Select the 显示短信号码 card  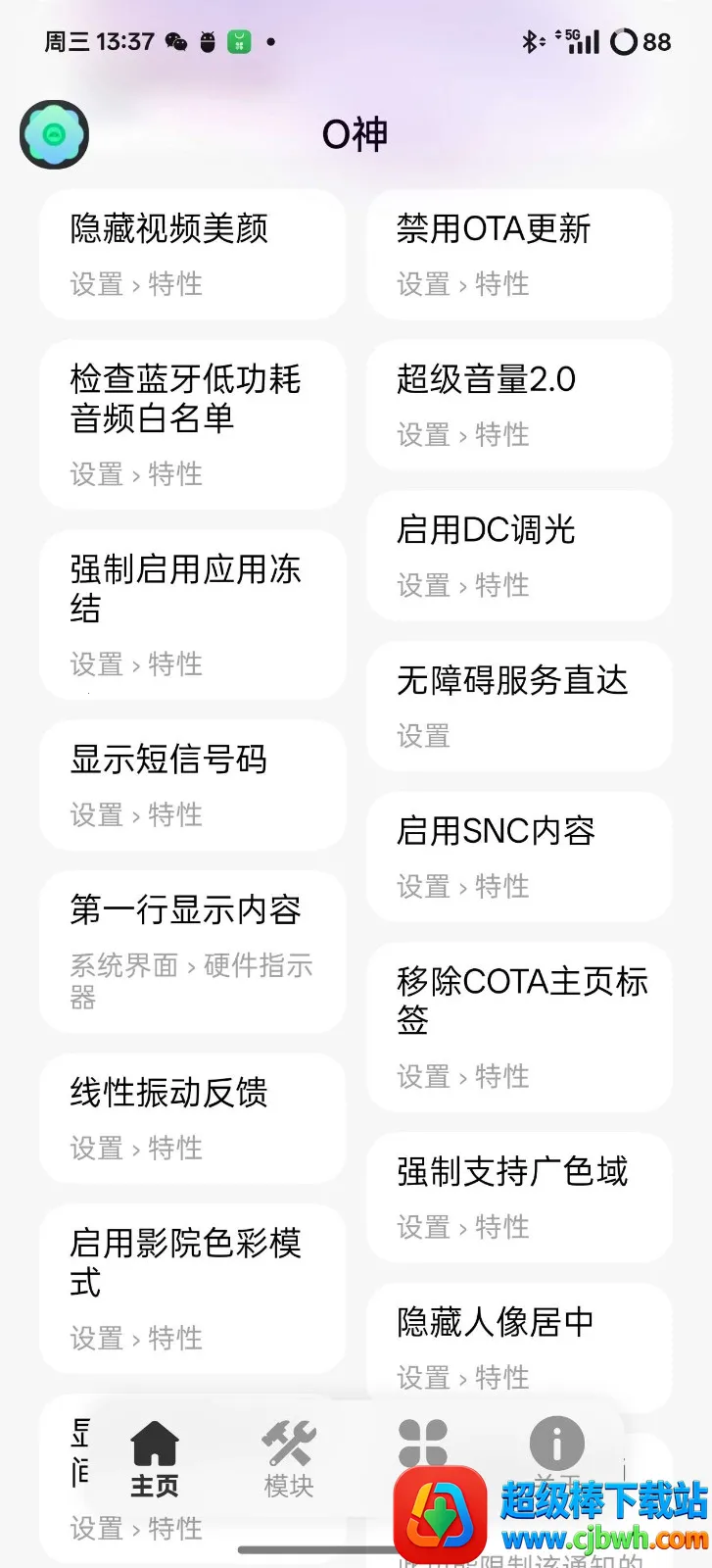click(193, 785)
